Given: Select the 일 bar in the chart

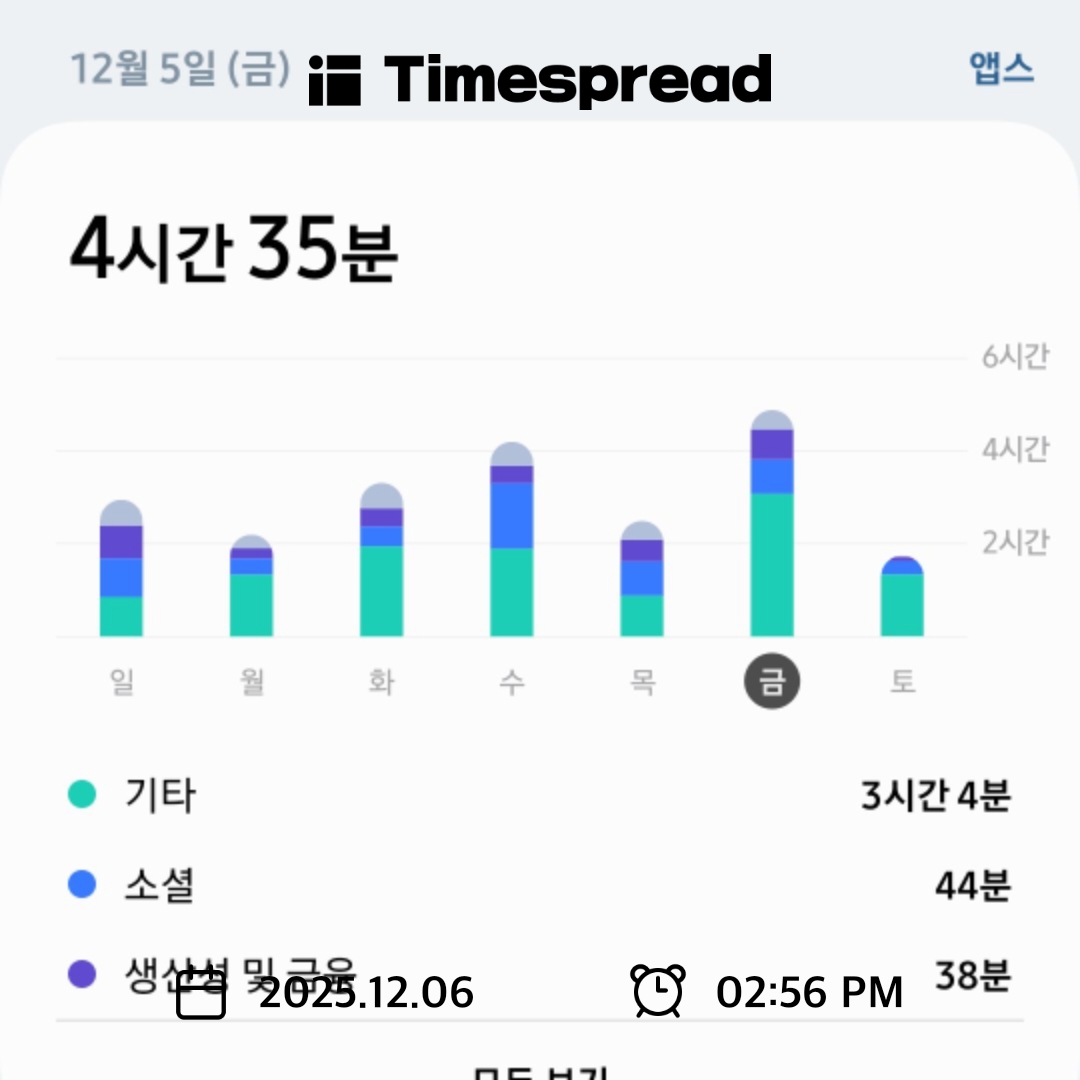Looking at the screenshot, I should [121, 570].
